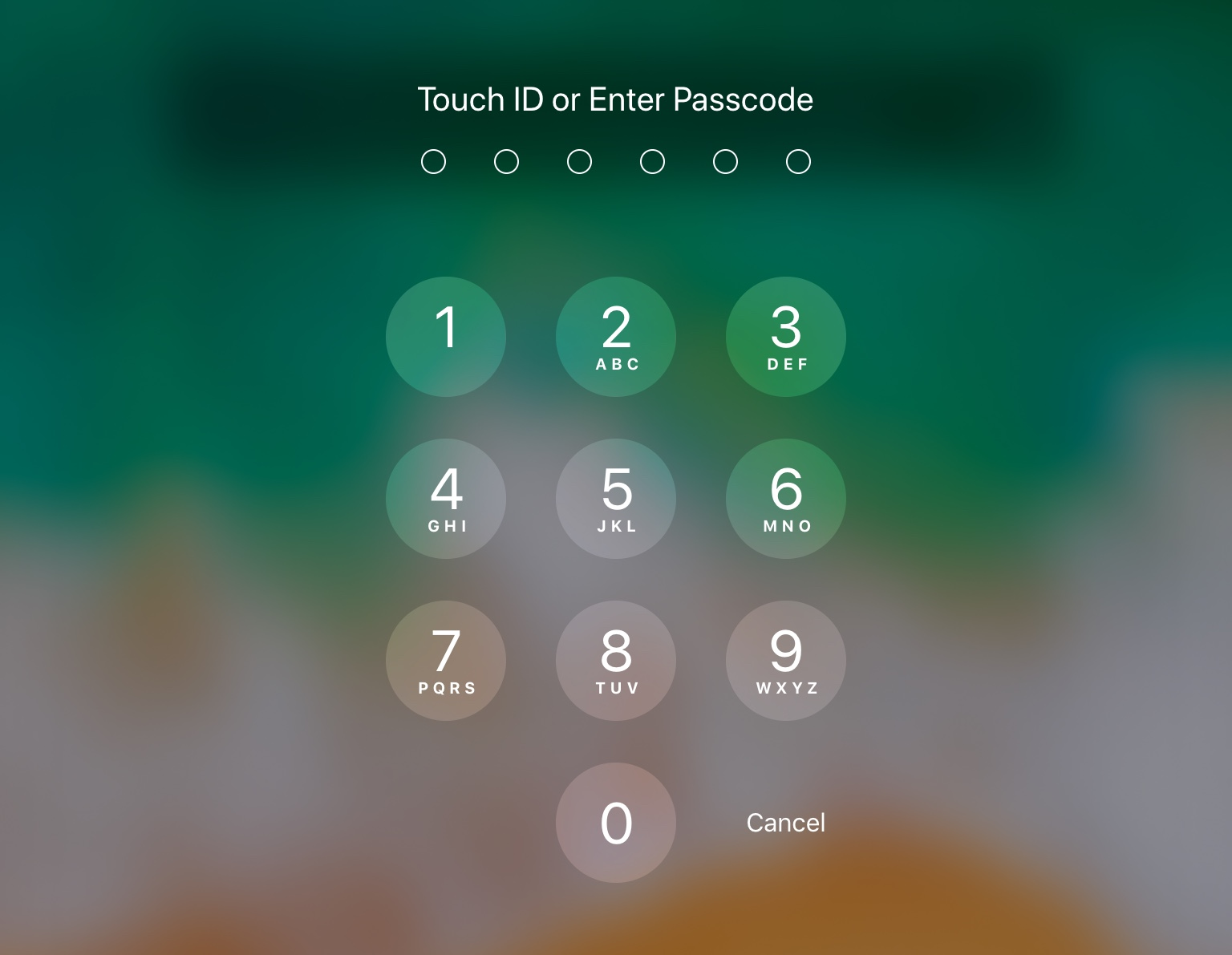
Task: Tap the 9 WXYZ key
Action: point(786,661)
